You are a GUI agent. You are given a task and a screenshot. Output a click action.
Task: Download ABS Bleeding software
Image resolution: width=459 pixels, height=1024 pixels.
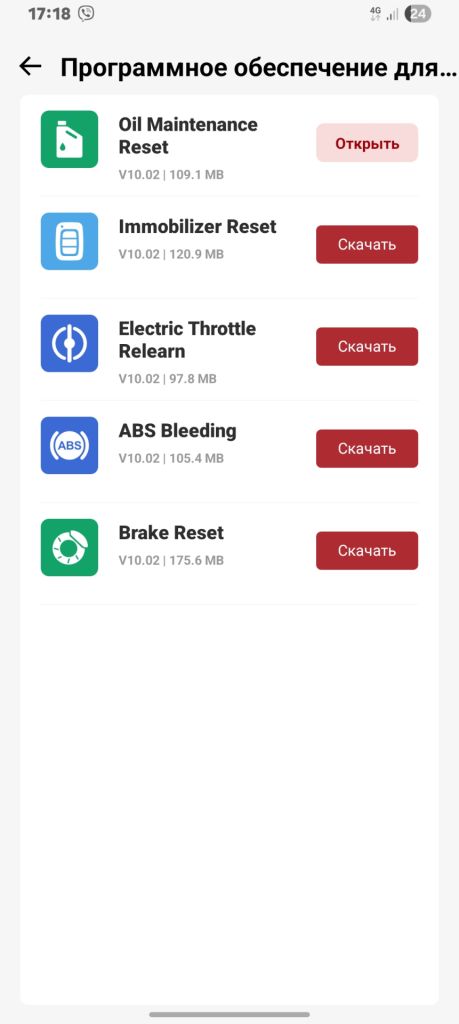367,449
